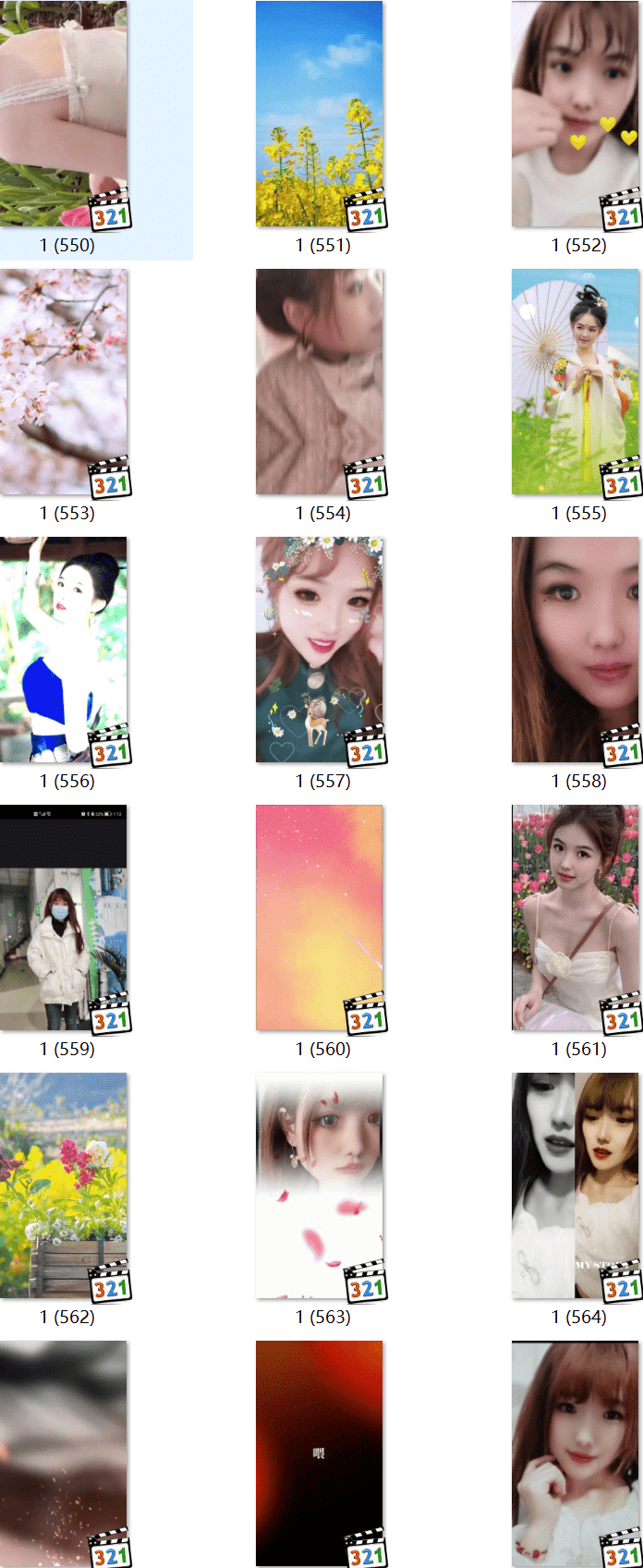
Task: Select file 1 (558)
Action: pyautogui.click(x=575, y=650)
